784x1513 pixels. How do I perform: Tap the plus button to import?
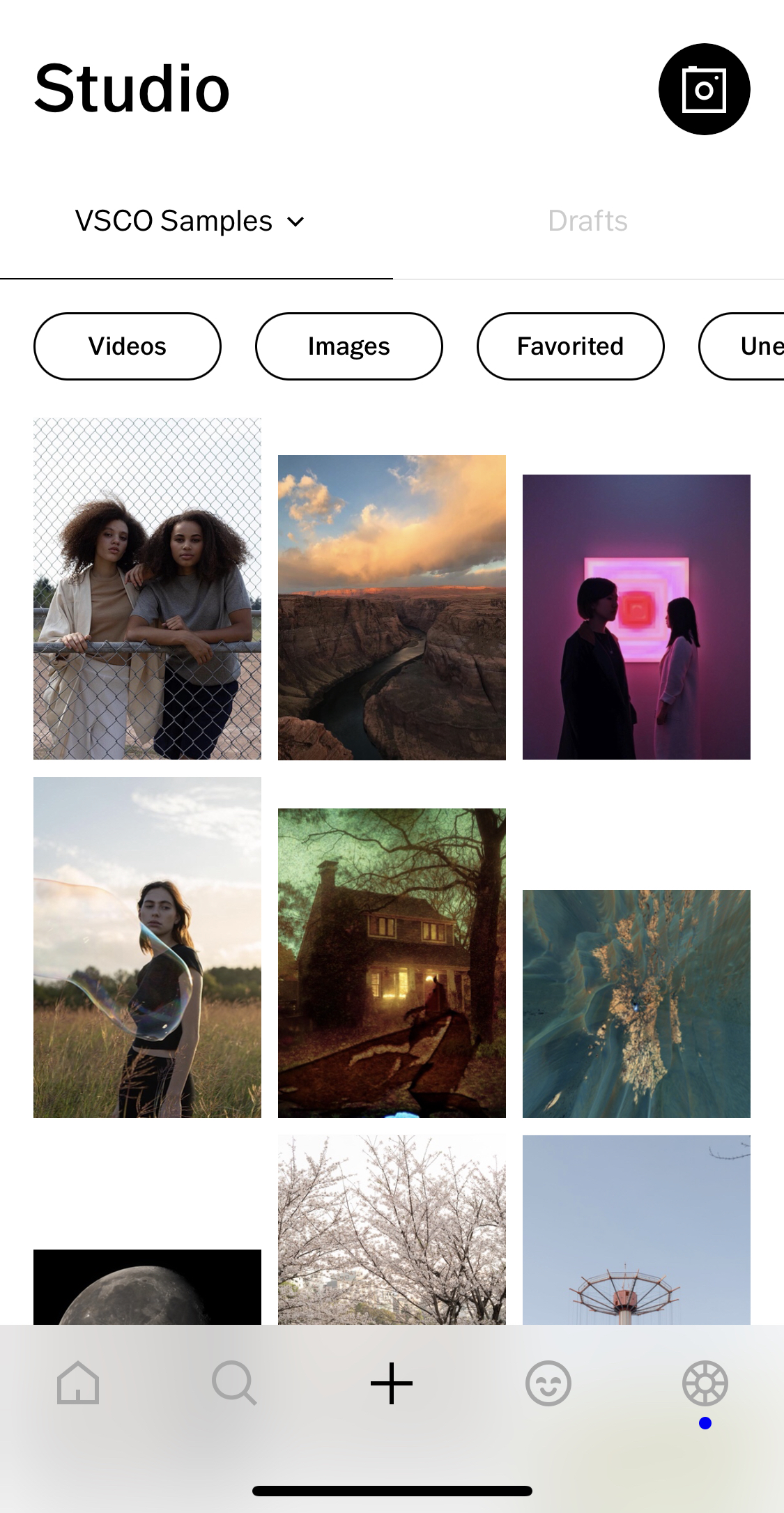click(x=392, y=1383)
